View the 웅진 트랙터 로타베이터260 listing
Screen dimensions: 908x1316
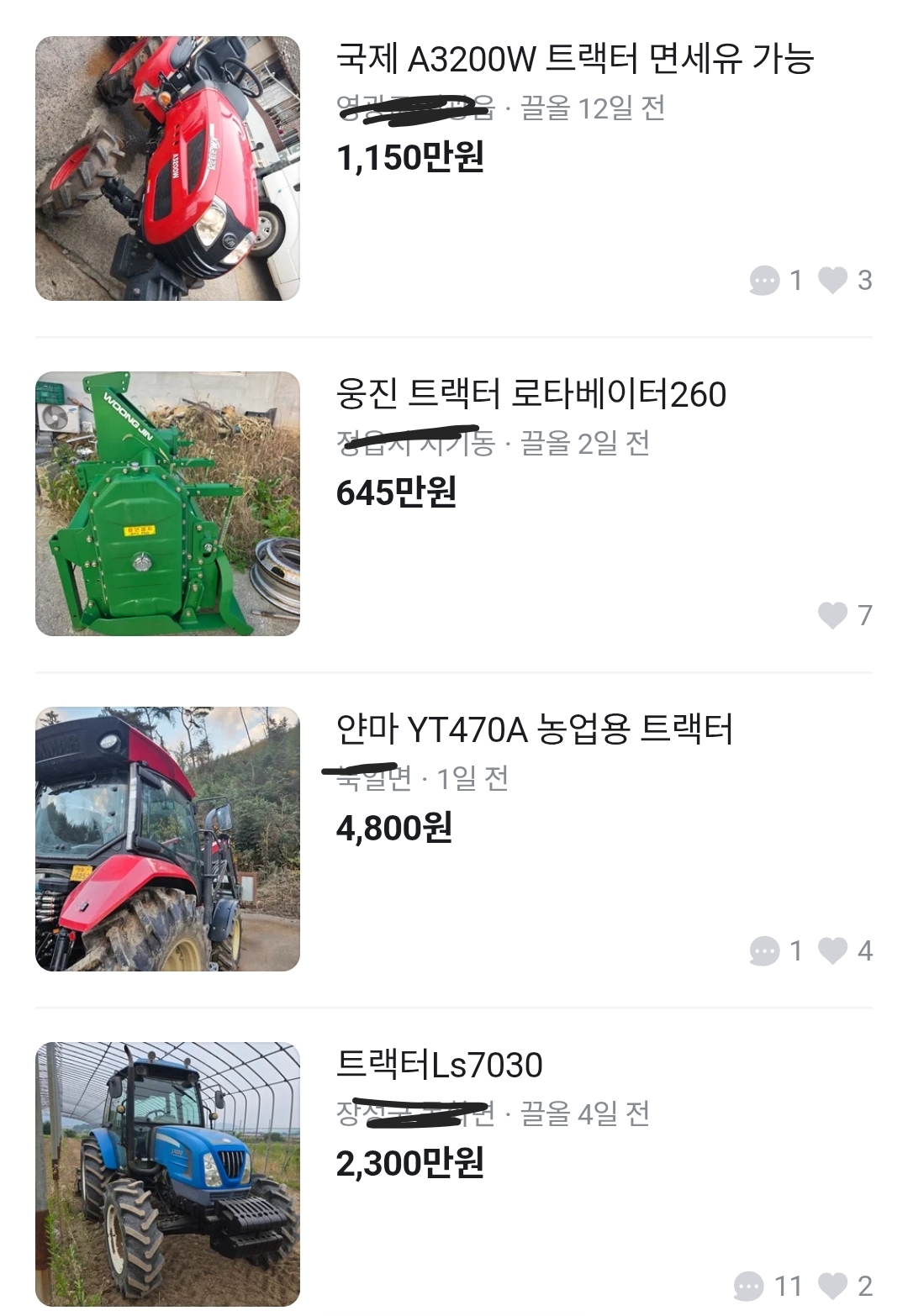531,394
